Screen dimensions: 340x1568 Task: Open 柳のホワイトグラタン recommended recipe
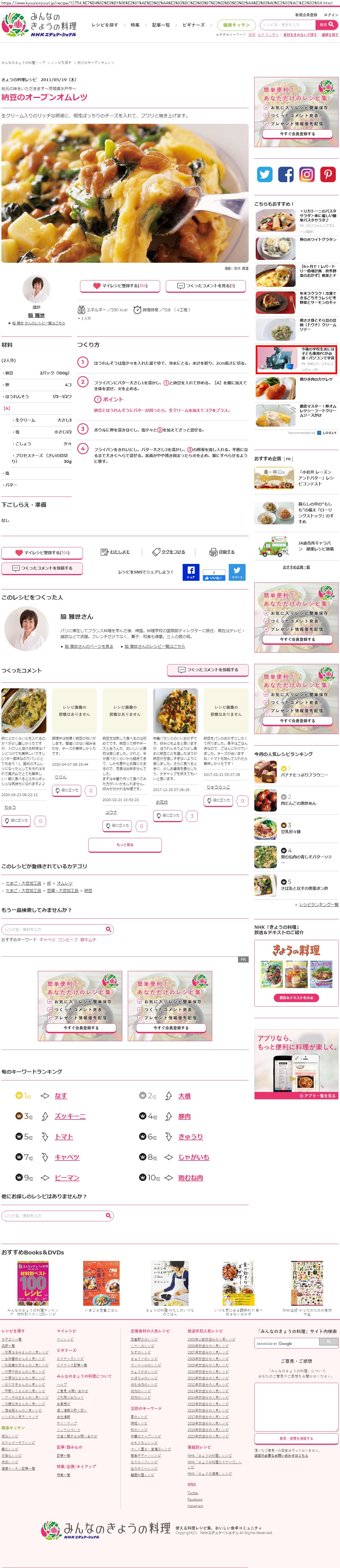[318, 240]
